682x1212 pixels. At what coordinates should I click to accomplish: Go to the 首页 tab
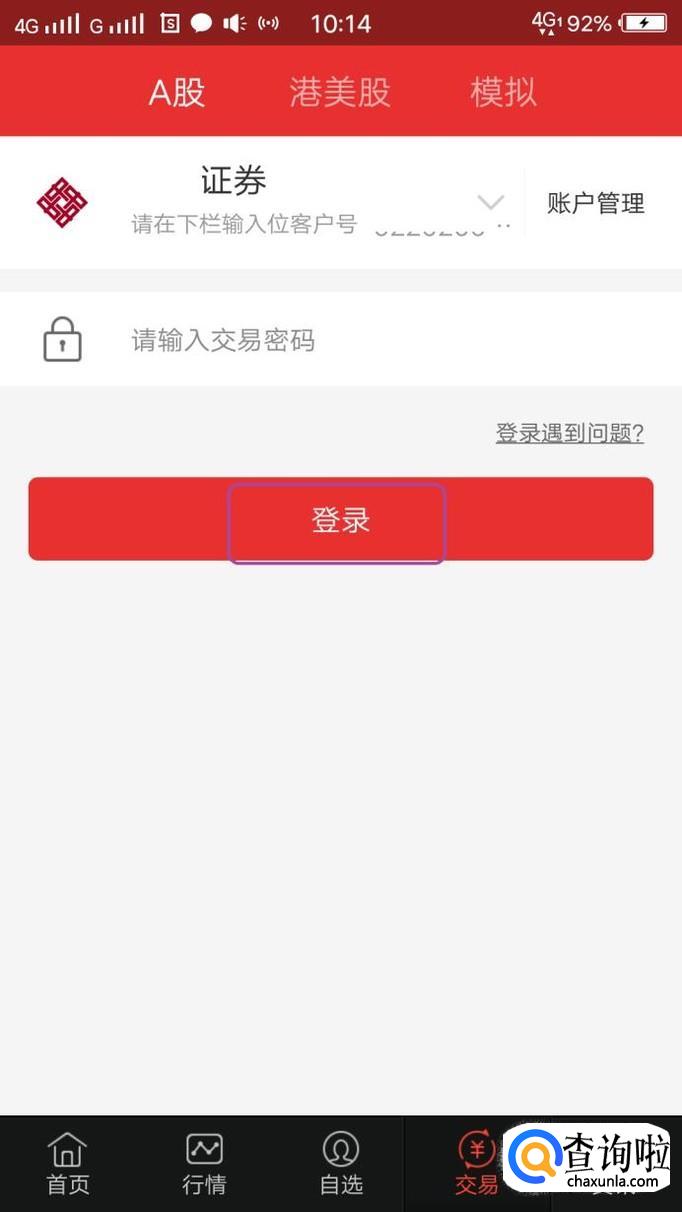(x=68, y=1164)
